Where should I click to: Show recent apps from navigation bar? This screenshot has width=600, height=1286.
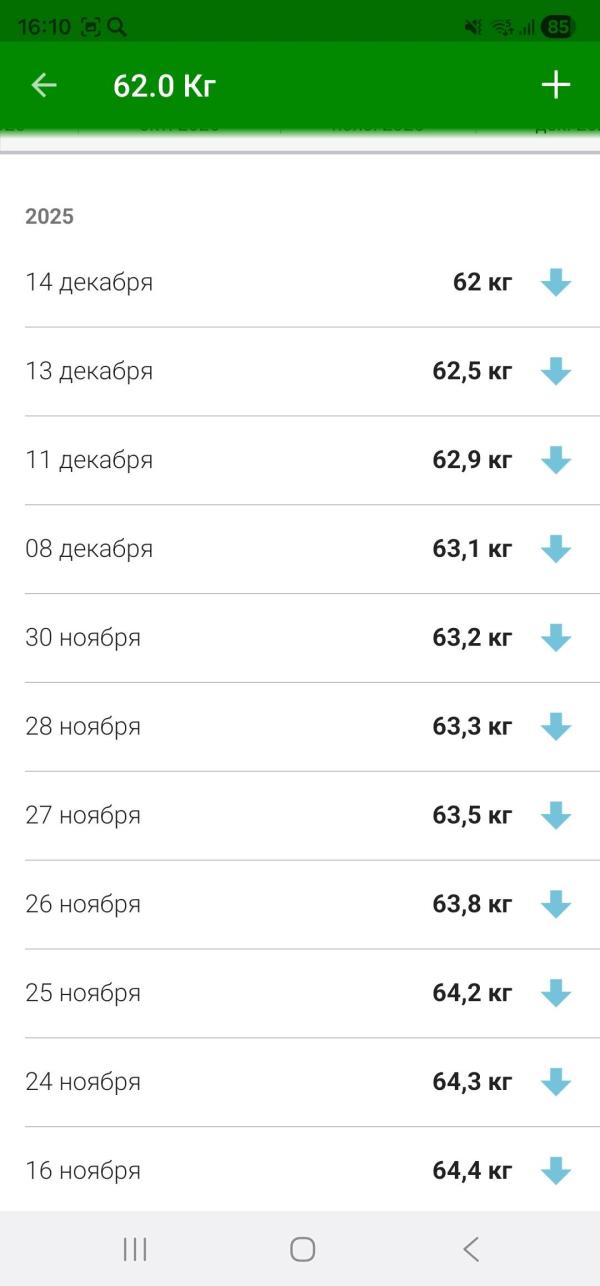(135, 1249)
